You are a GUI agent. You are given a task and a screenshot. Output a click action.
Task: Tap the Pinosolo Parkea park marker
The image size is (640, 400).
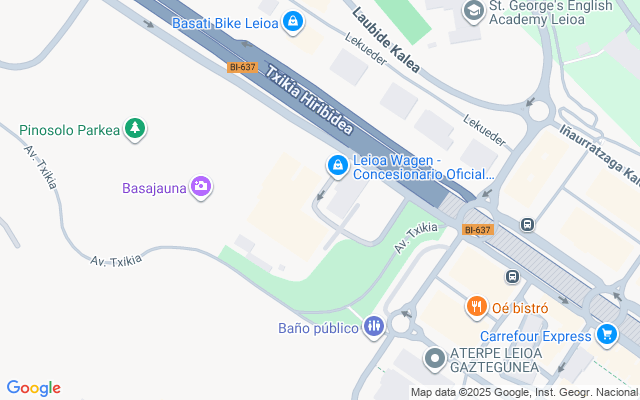[135, 129]
